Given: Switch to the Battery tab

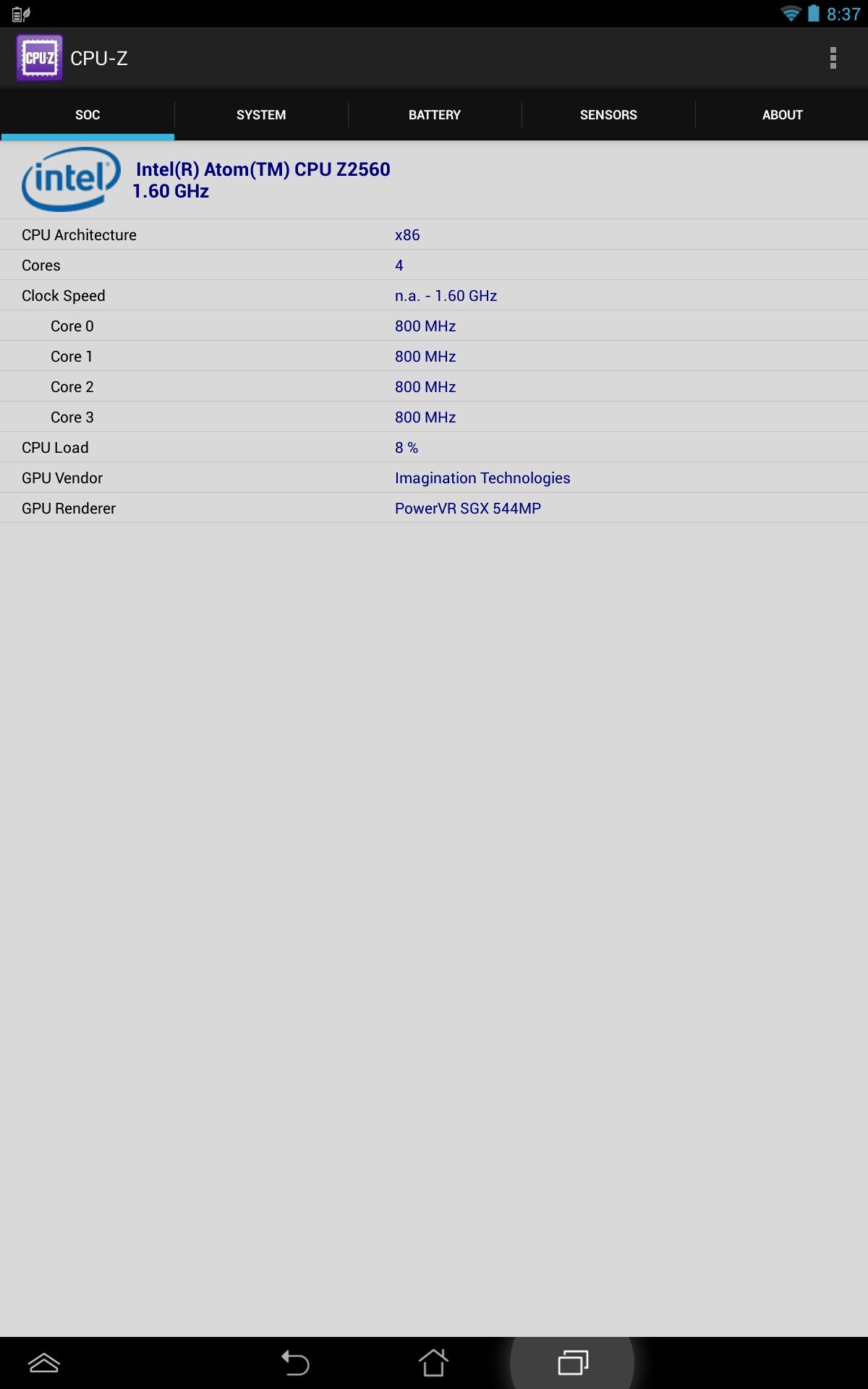Looking at the screenshot, I should [434, 115].
